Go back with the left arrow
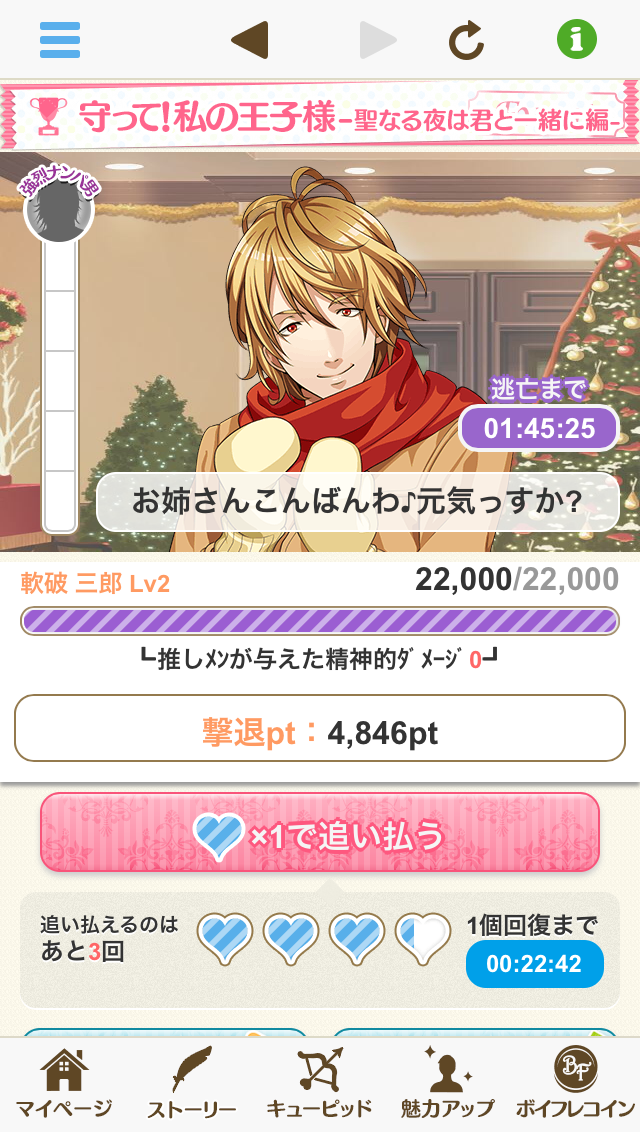The image size is (640, 1136). coord(249,40)
